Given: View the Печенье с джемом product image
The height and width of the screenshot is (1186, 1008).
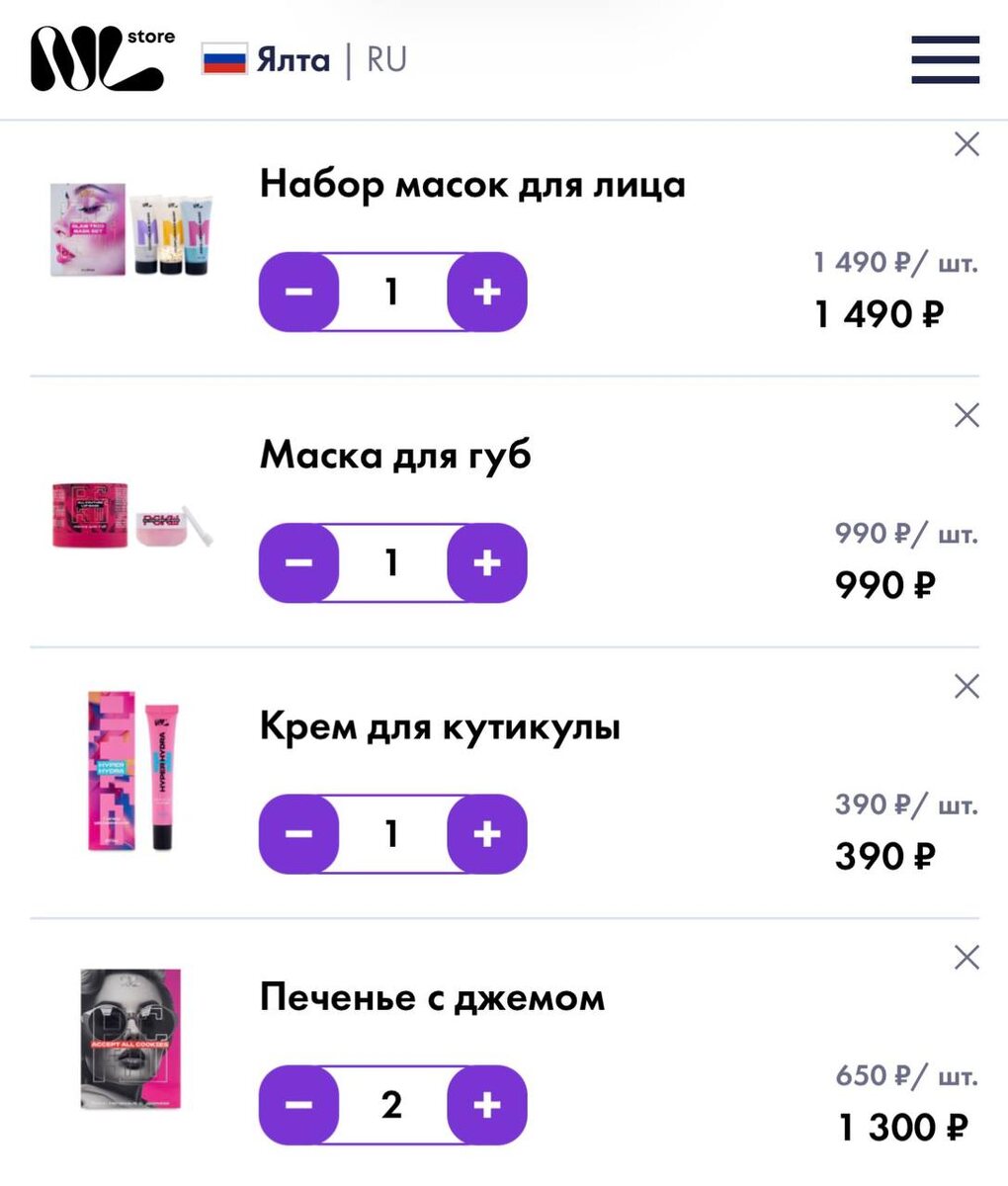Looking at the screenshot, I should tap(129, 1039).
